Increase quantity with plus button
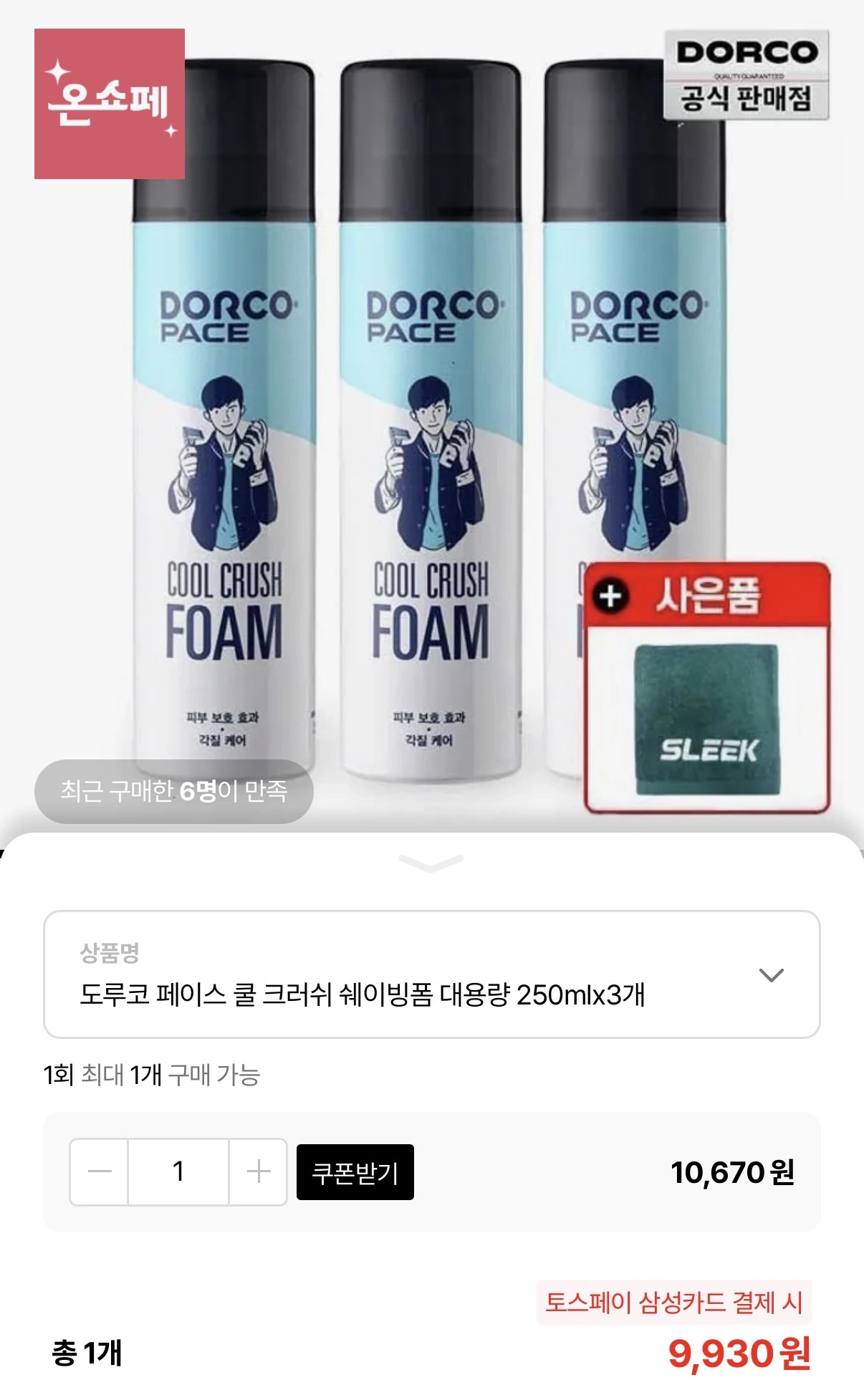Screen dimensions: 864x1400 258,1172
